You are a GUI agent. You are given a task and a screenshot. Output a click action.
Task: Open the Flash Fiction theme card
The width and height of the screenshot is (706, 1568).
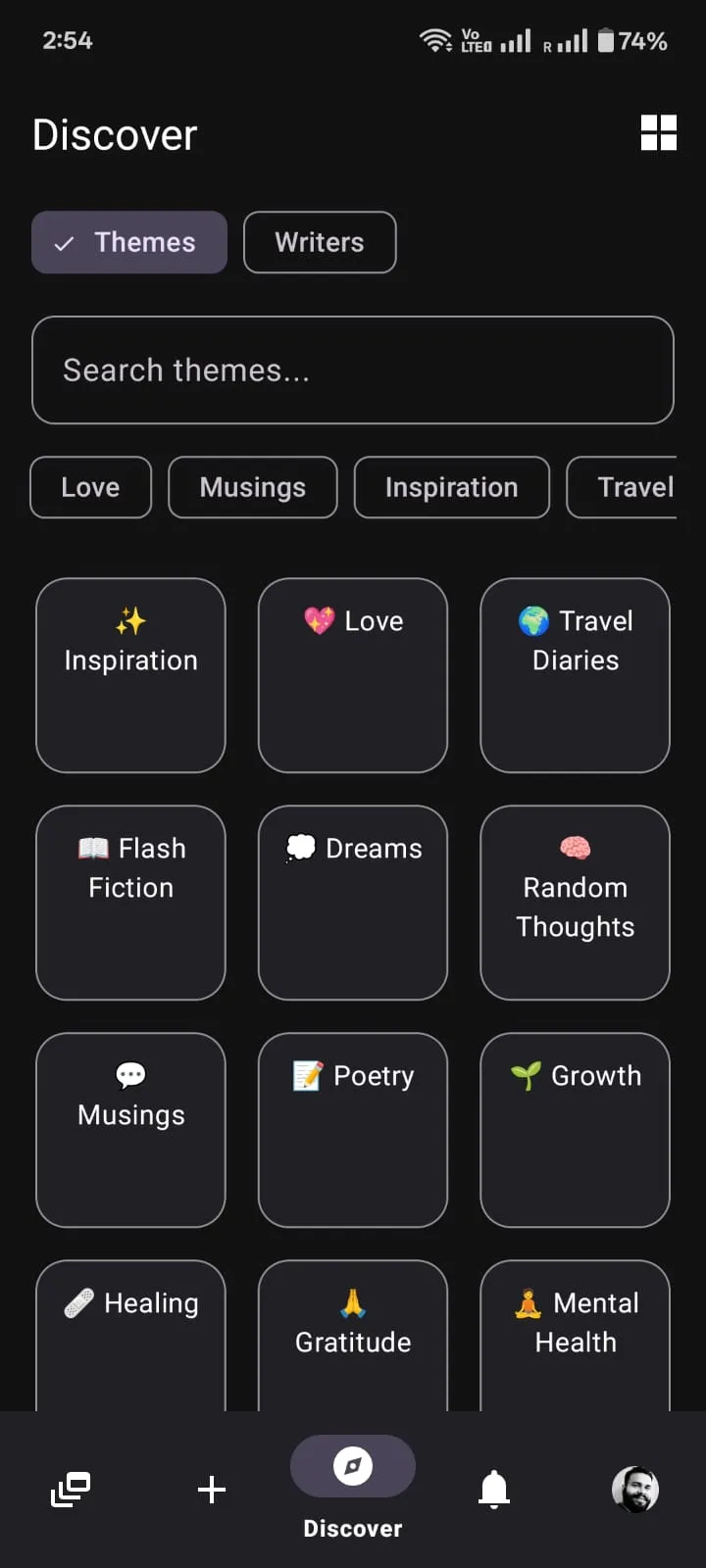pyautogui.click(x=130, y=903)
